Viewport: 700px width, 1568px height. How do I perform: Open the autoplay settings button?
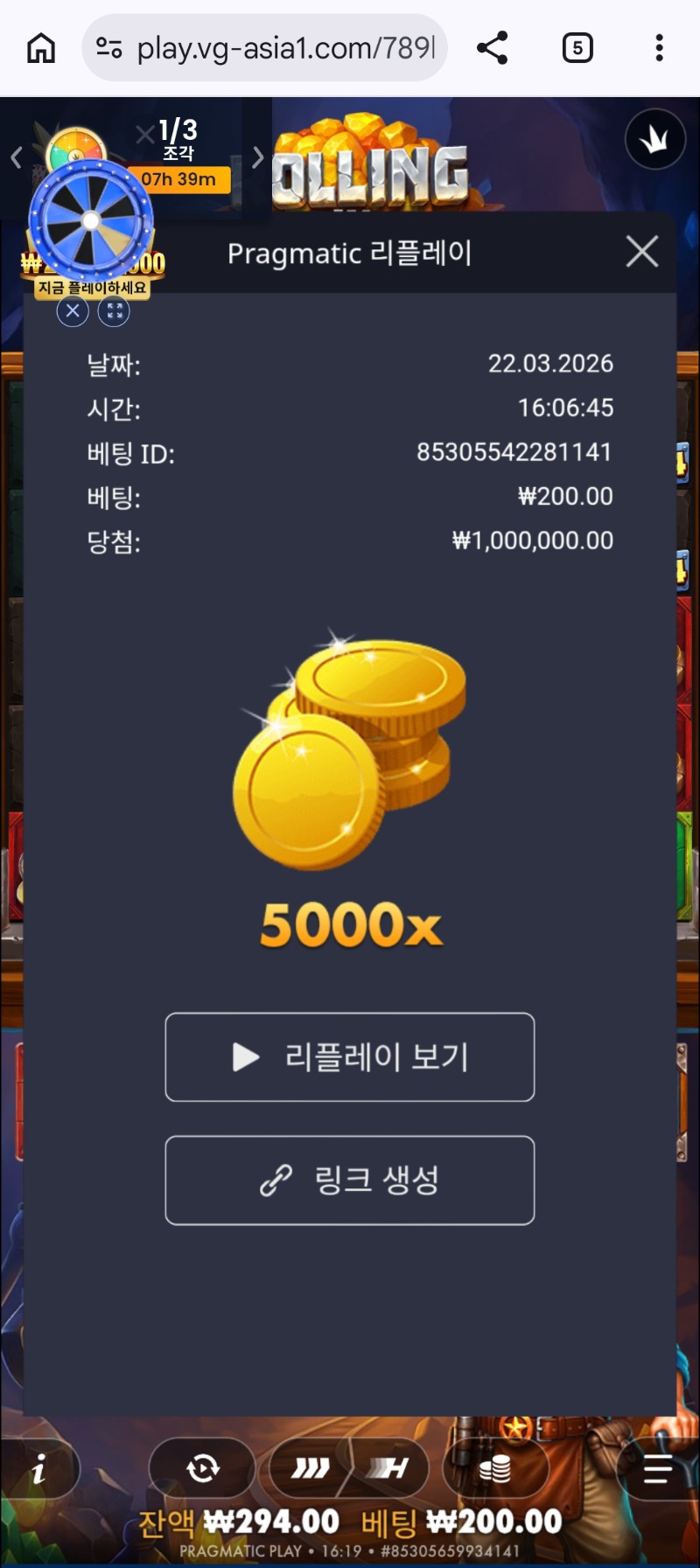click(x=203, y=1468)
